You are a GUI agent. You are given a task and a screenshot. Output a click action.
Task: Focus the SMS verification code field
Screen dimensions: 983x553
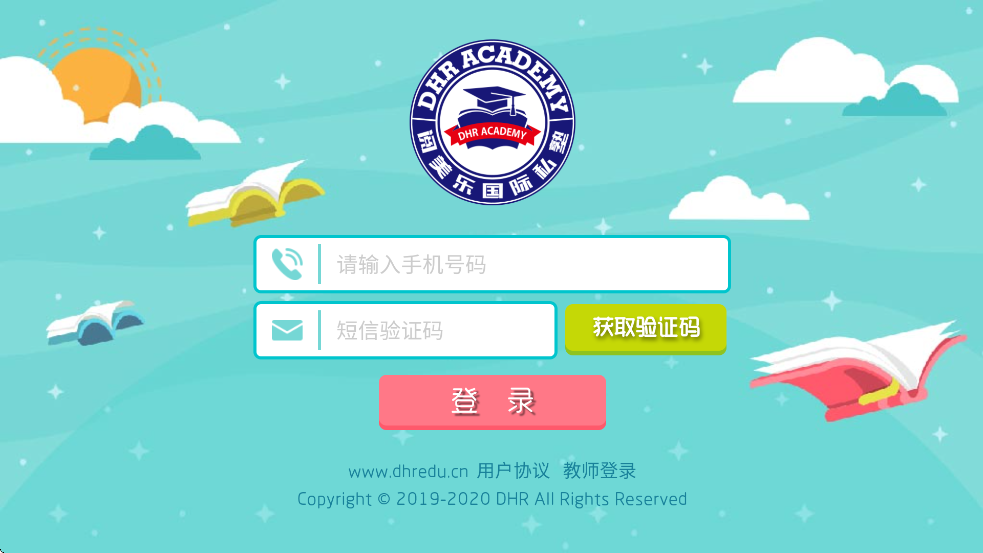click(x=435, y=331)
